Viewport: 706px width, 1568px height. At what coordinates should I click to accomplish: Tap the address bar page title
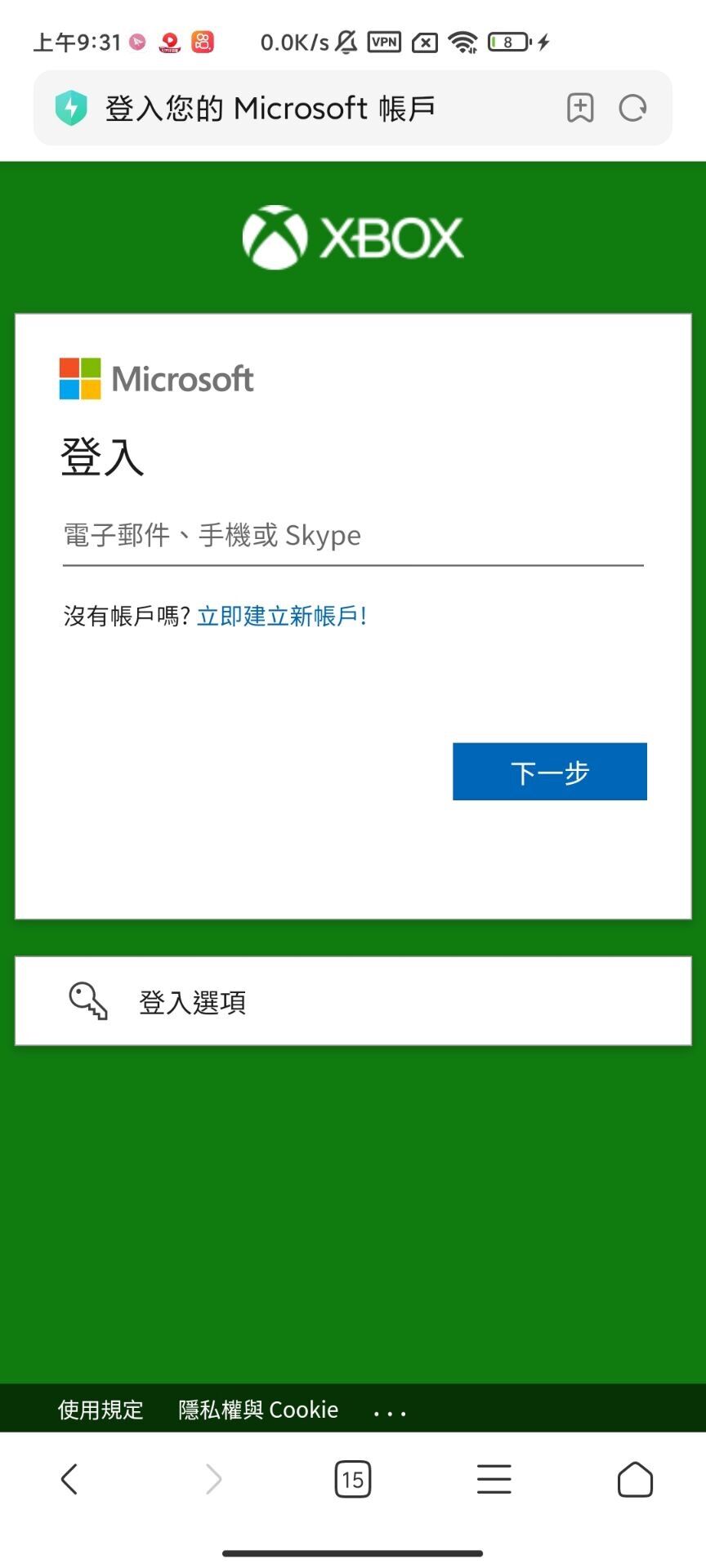[270, 108]
